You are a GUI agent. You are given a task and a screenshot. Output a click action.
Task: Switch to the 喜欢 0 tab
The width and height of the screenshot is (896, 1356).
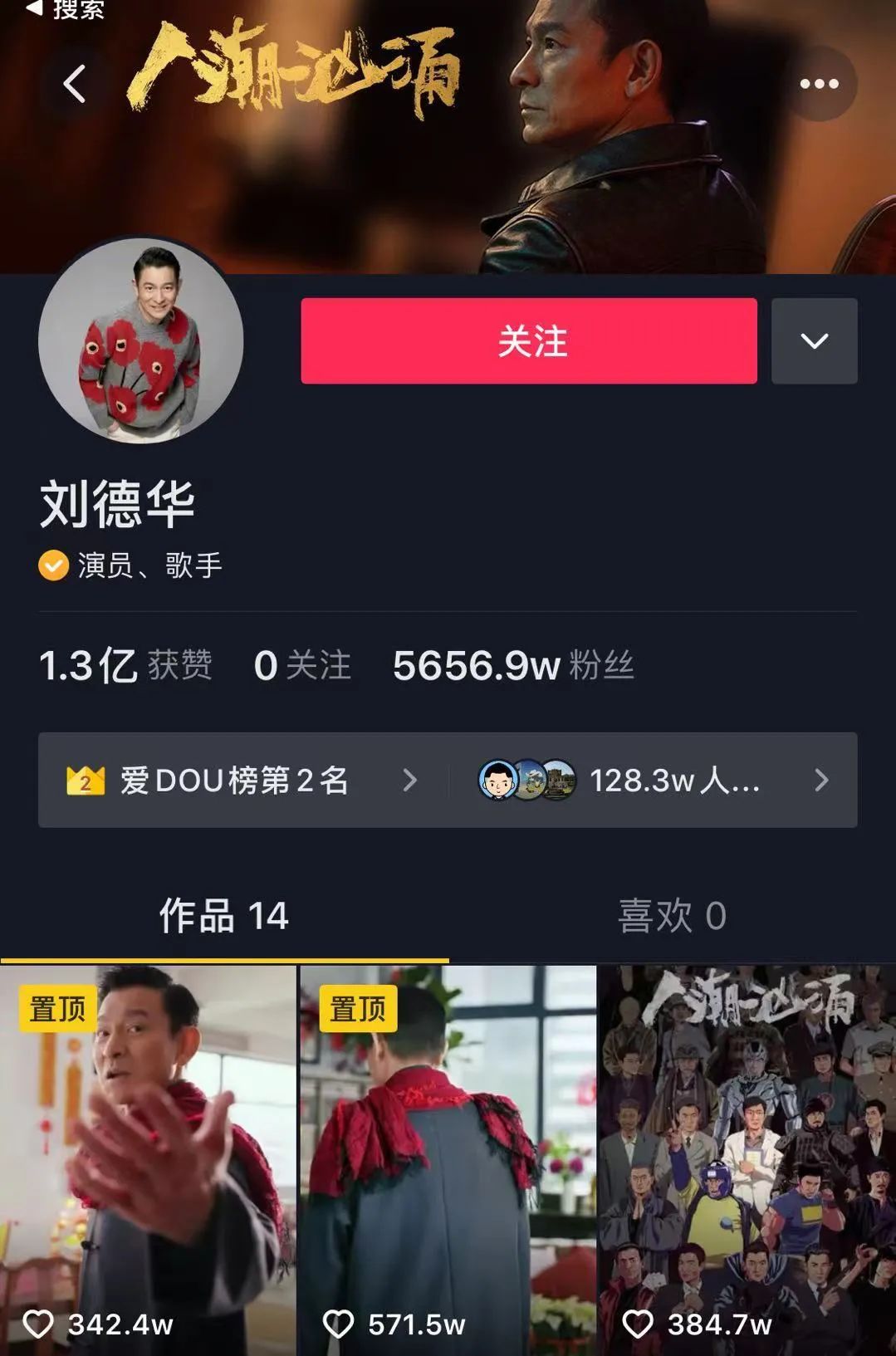coord(672,916)
